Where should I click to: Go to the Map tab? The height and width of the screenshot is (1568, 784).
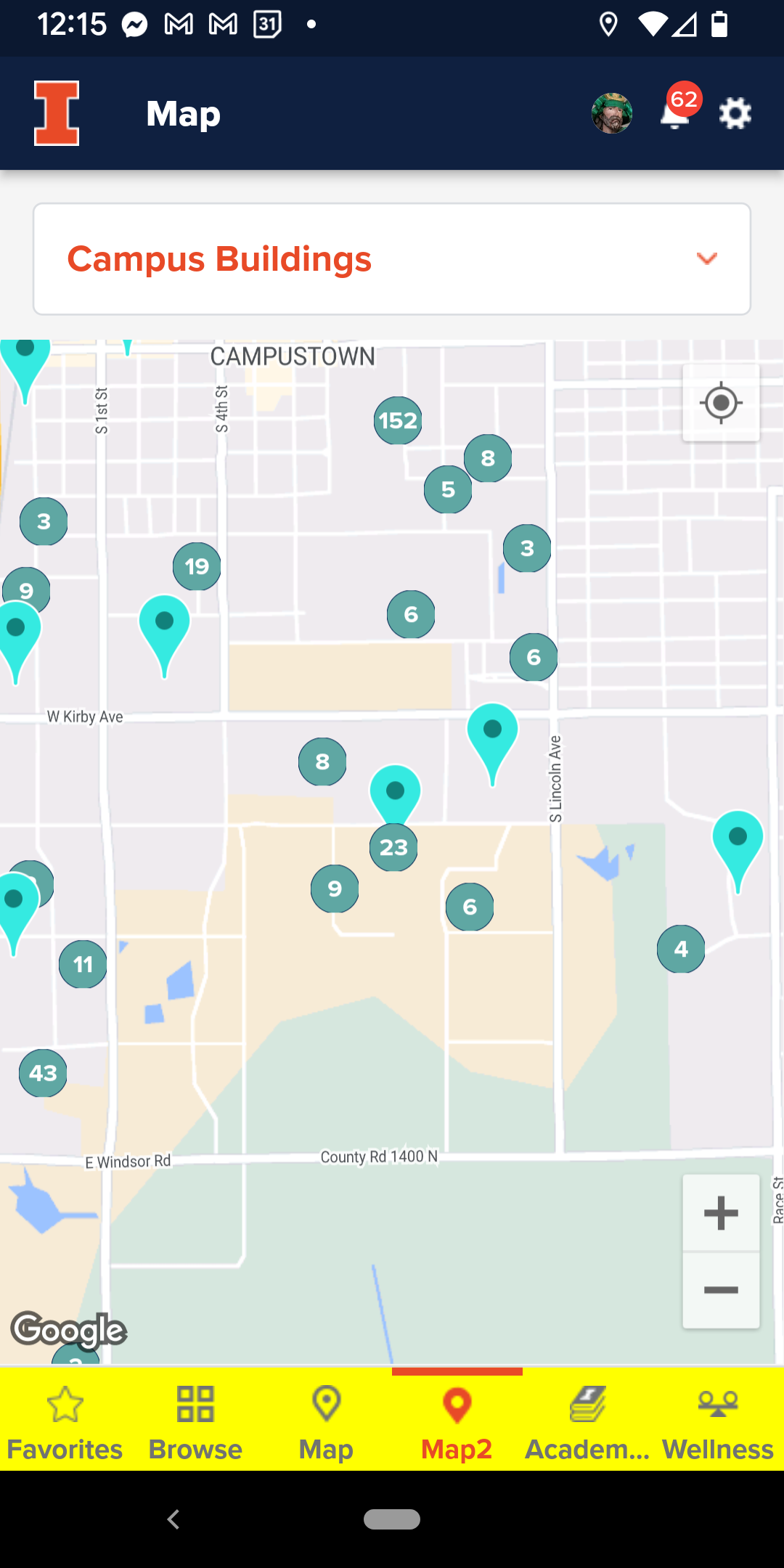click(x=326, y=1421)
